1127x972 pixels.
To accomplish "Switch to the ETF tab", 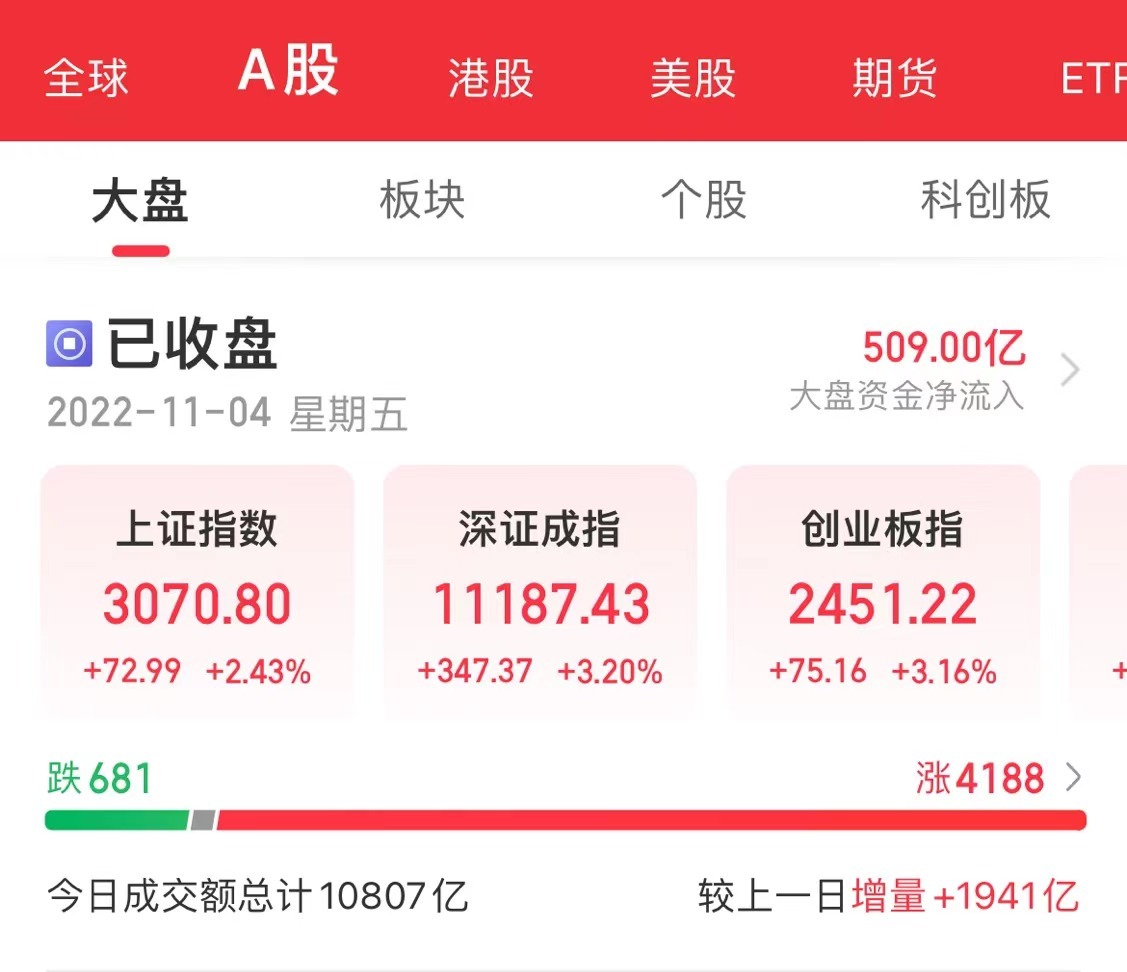I will (1092, 78).
